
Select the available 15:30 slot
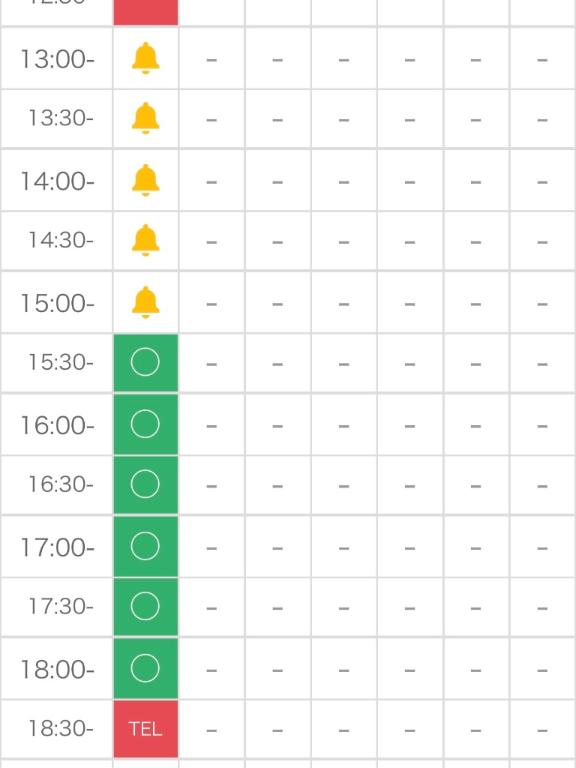point(145,363)
